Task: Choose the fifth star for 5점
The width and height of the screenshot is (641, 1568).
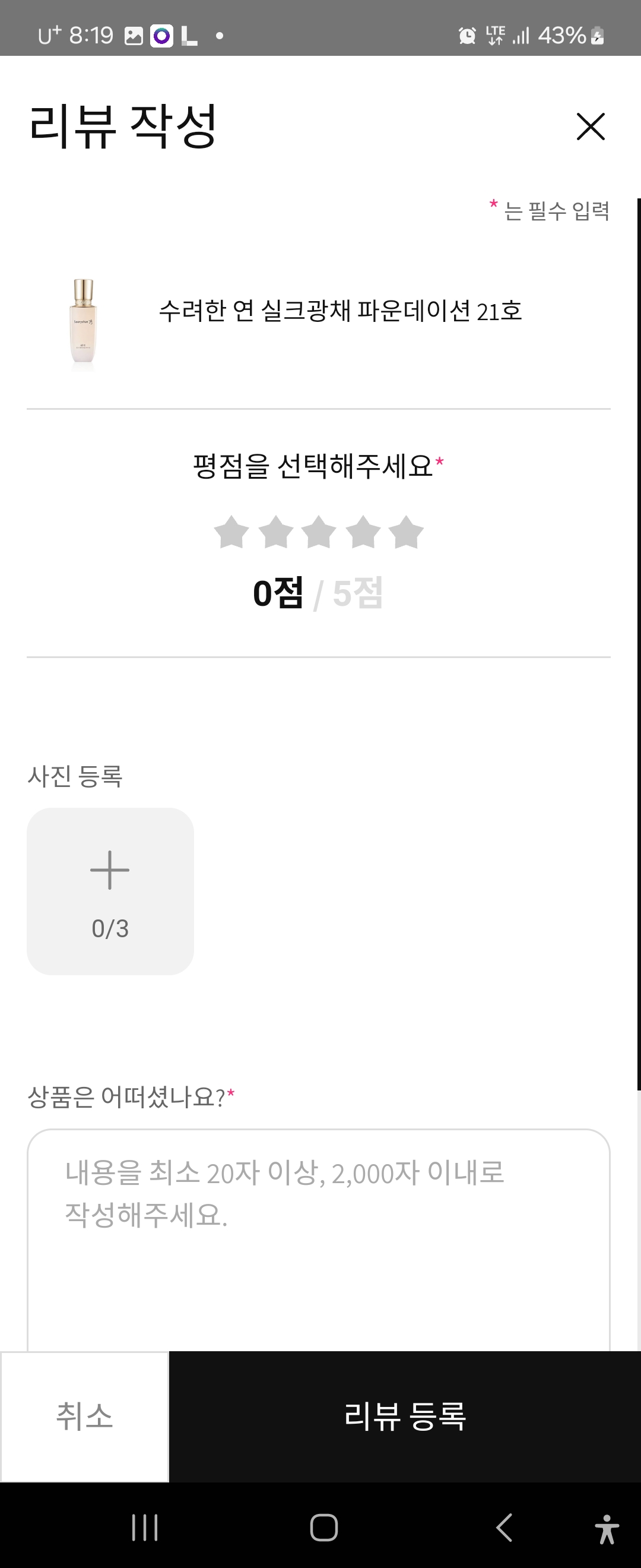Action: point(406,533)
